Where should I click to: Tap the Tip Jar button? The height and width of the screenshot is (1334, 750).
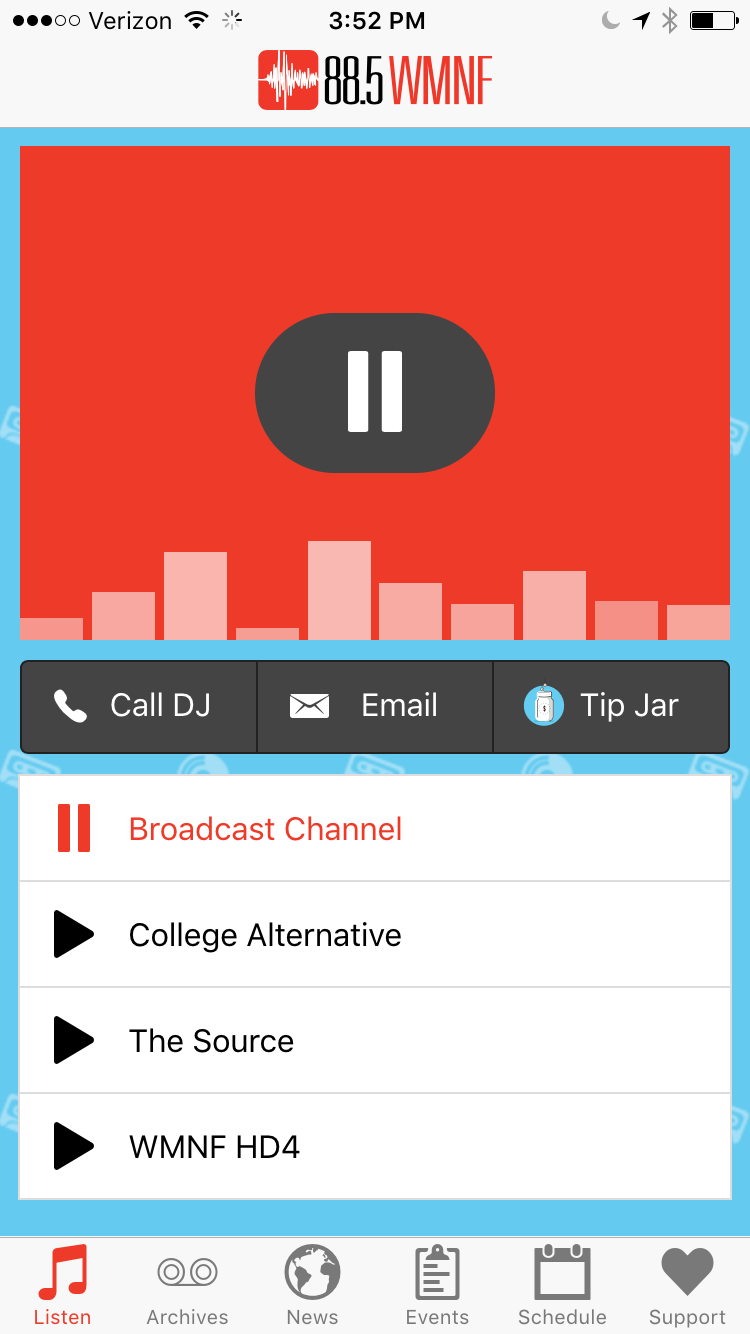tap(611, 705)
